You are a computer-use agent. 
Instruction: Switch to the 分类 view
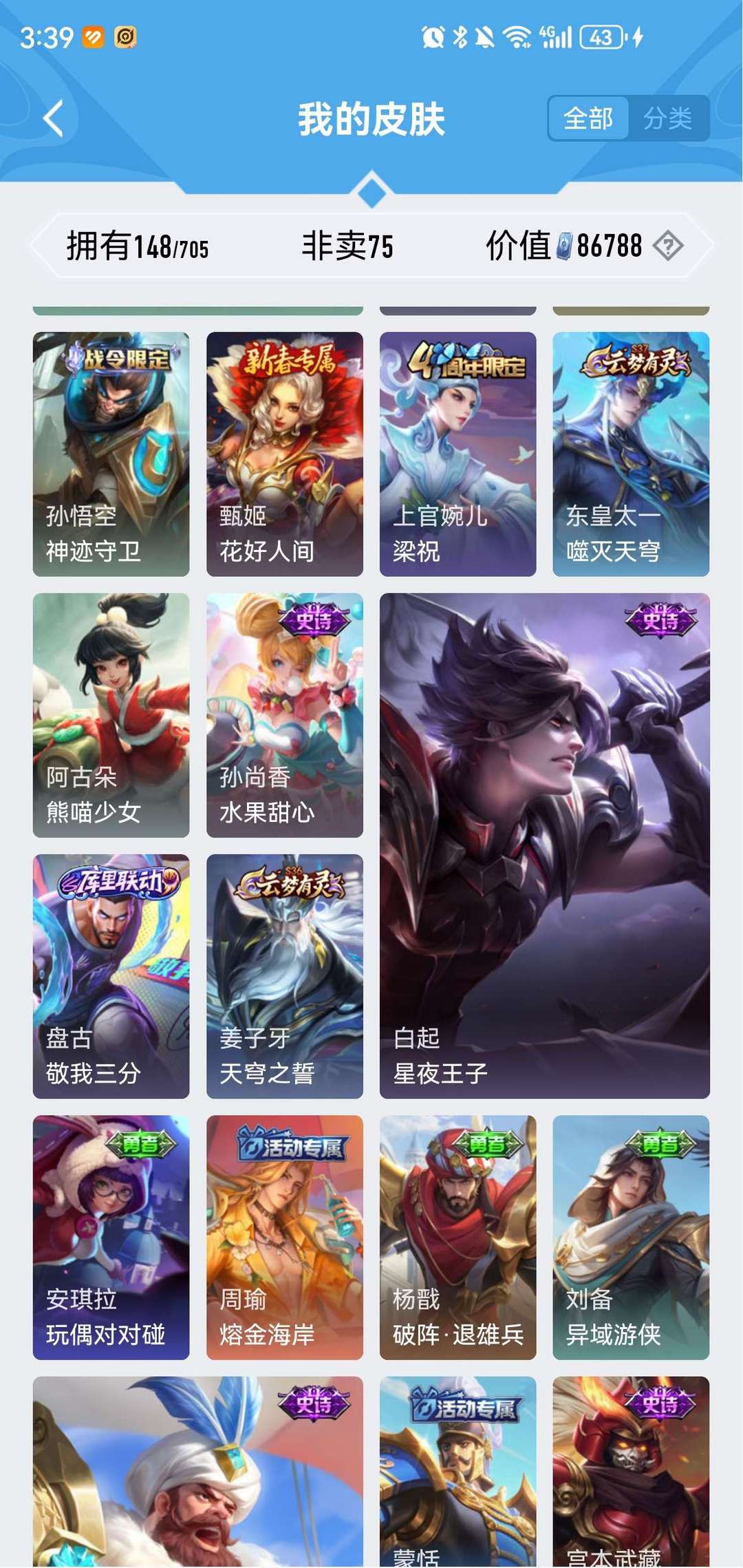tap(668, 118)
